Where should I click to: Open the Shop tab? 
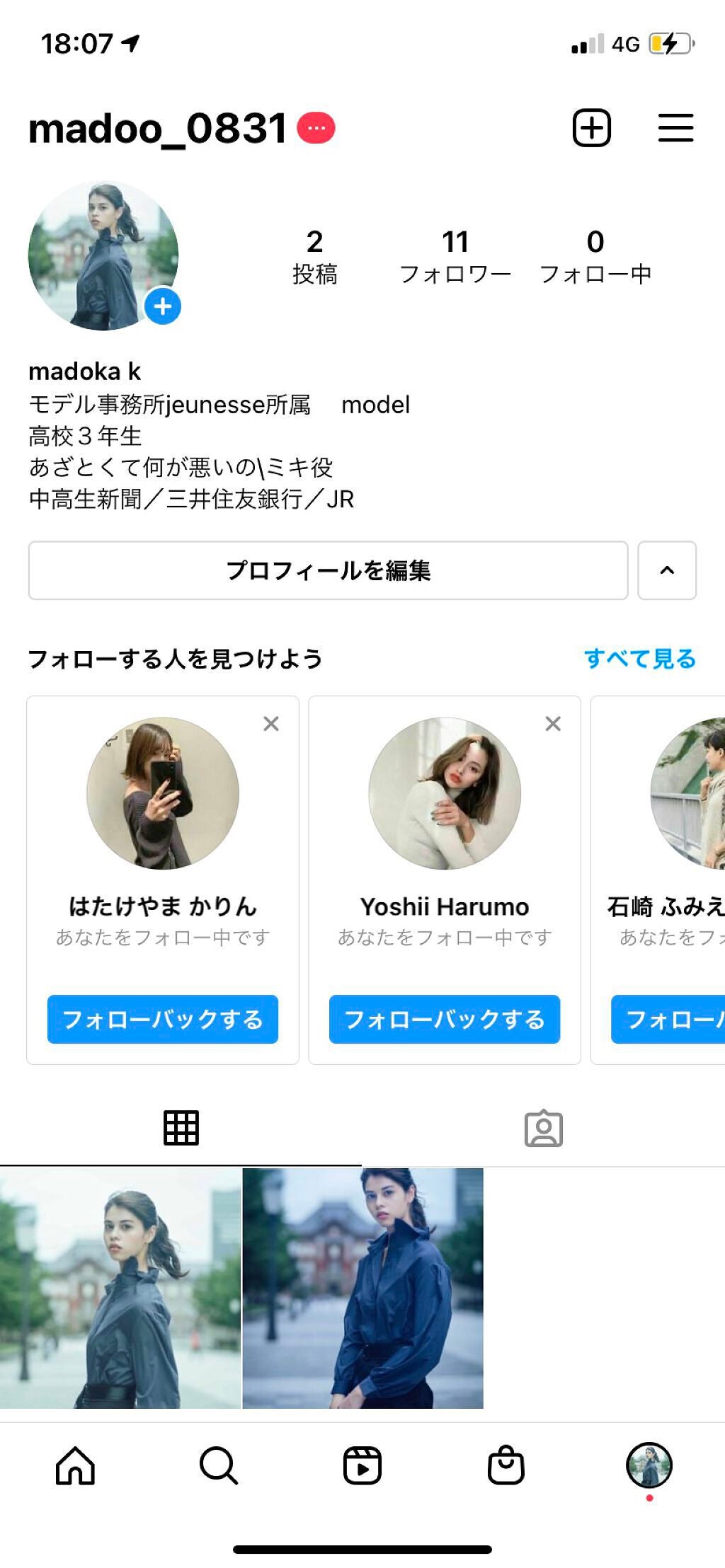tap(506, 1465)
